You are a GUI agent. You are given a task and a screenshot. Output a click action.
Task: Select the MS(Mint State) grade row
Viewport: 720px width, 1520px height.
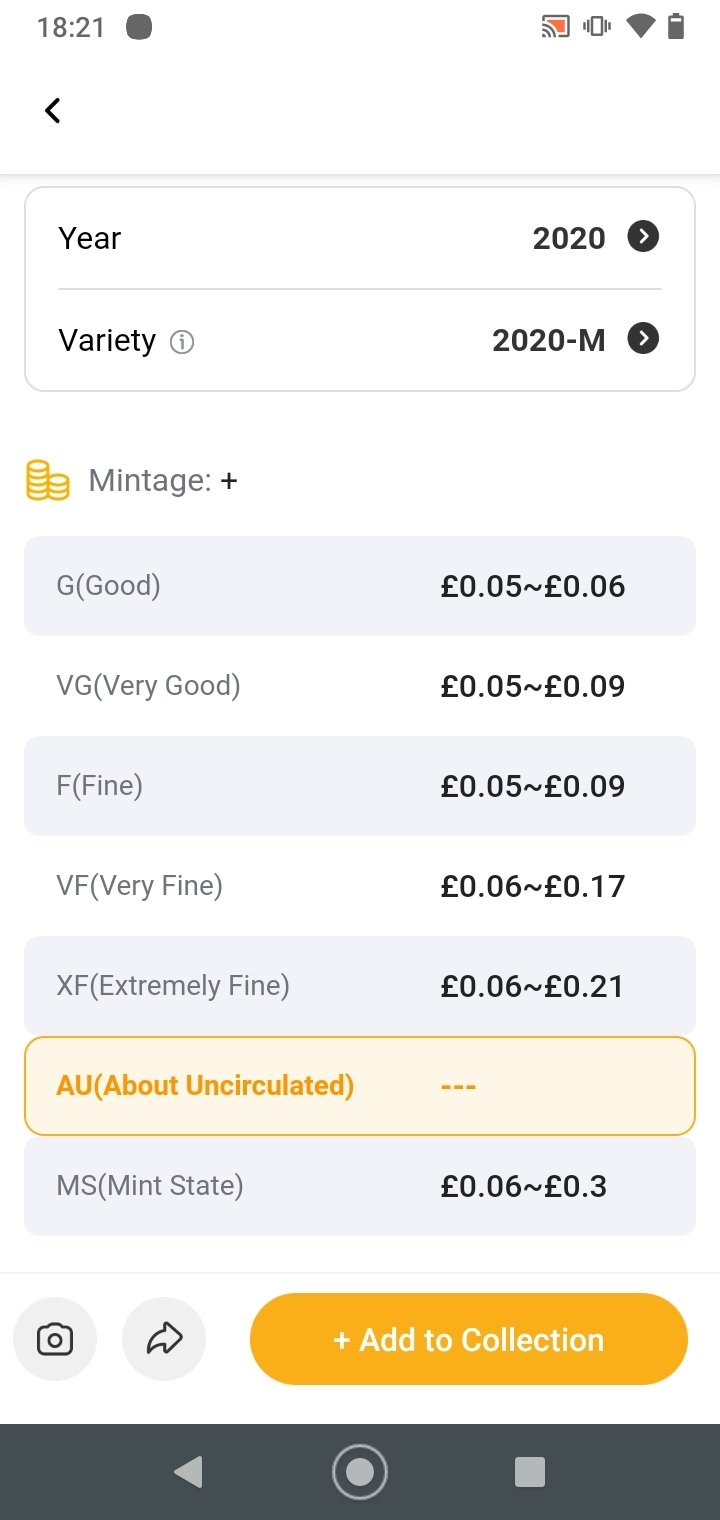point(360,1186)
